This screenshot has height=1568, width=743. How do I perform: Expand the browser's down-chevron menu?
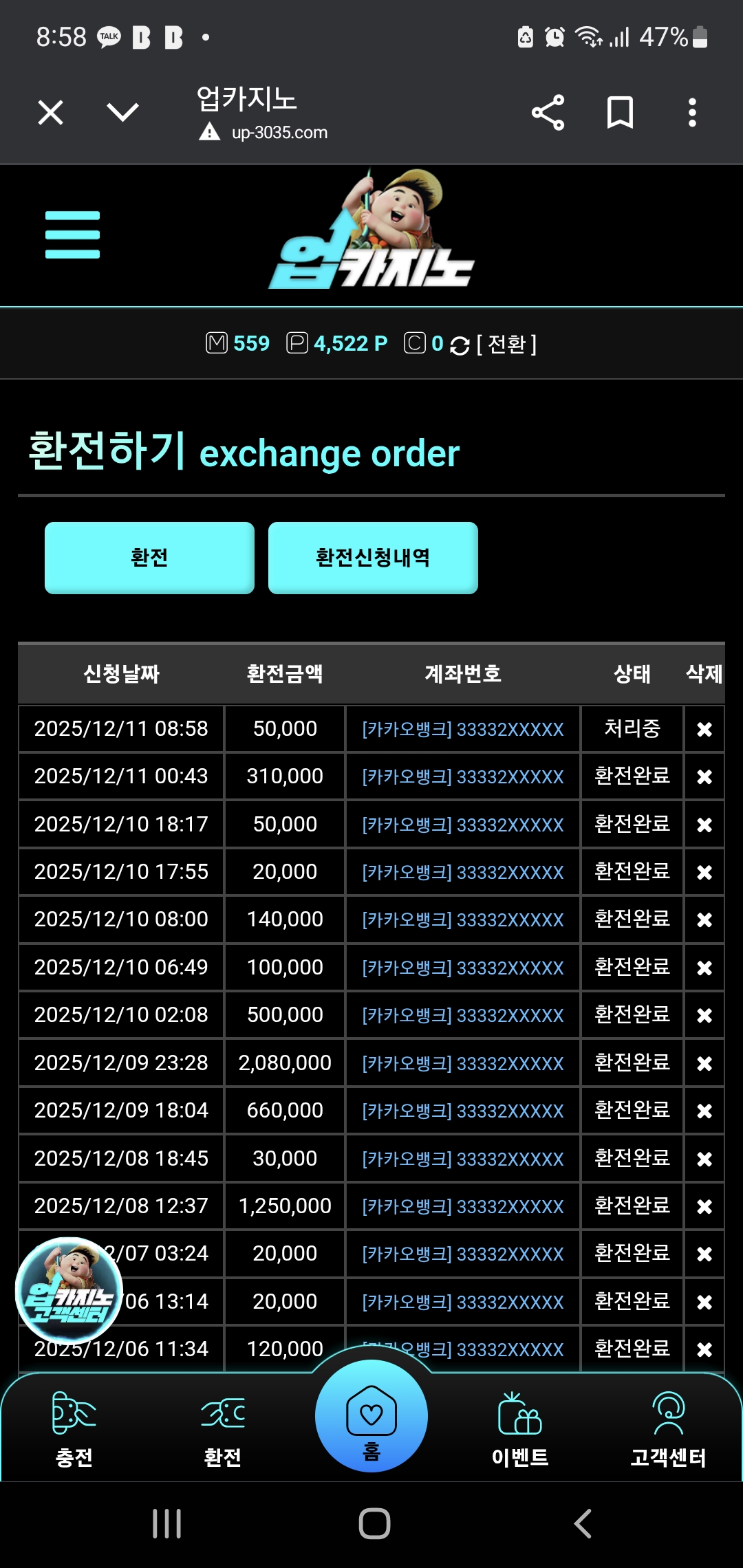[x=123, y=111]
